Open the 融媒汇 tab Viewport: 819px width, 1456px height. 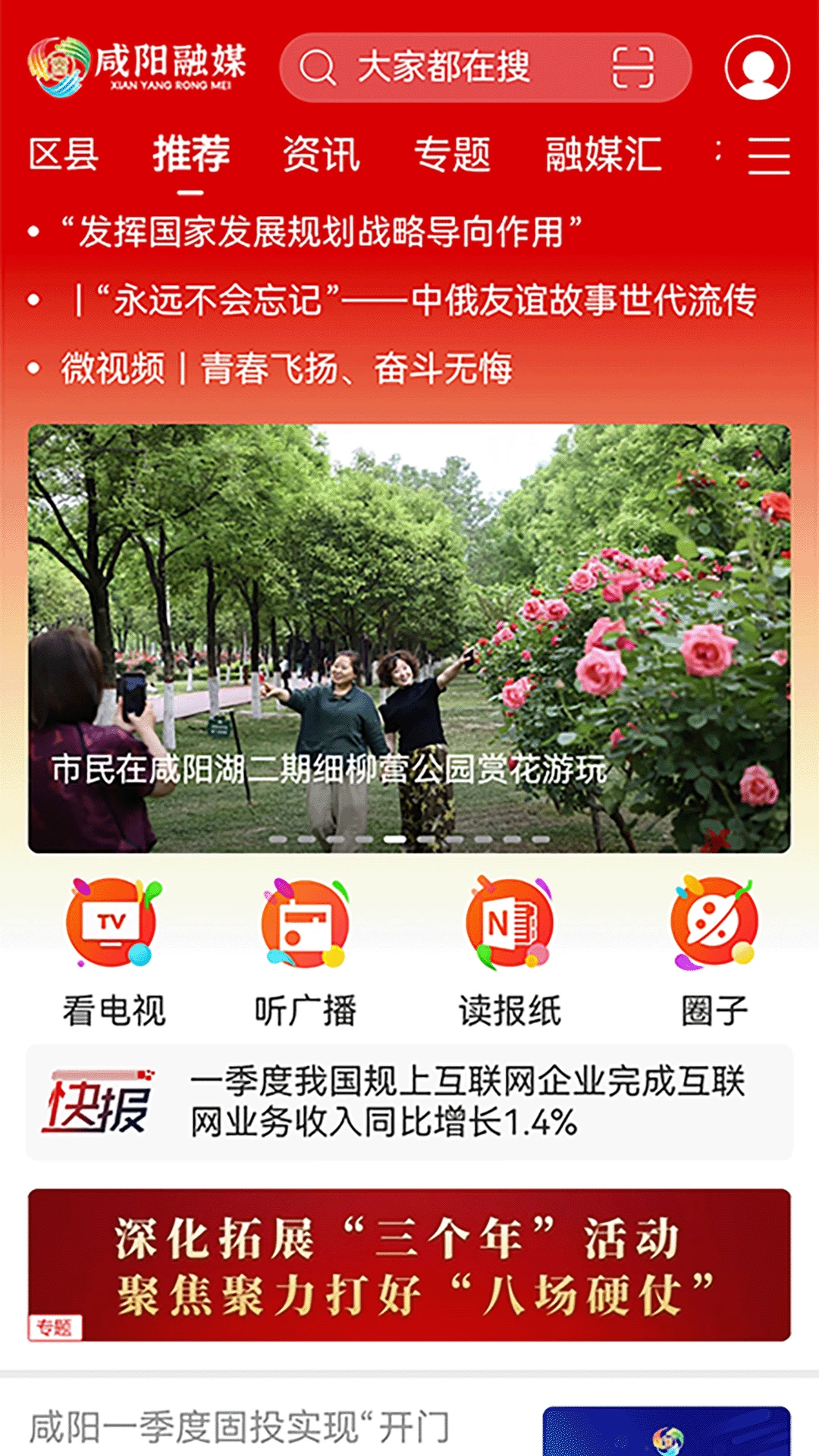(x=604, y=155)
